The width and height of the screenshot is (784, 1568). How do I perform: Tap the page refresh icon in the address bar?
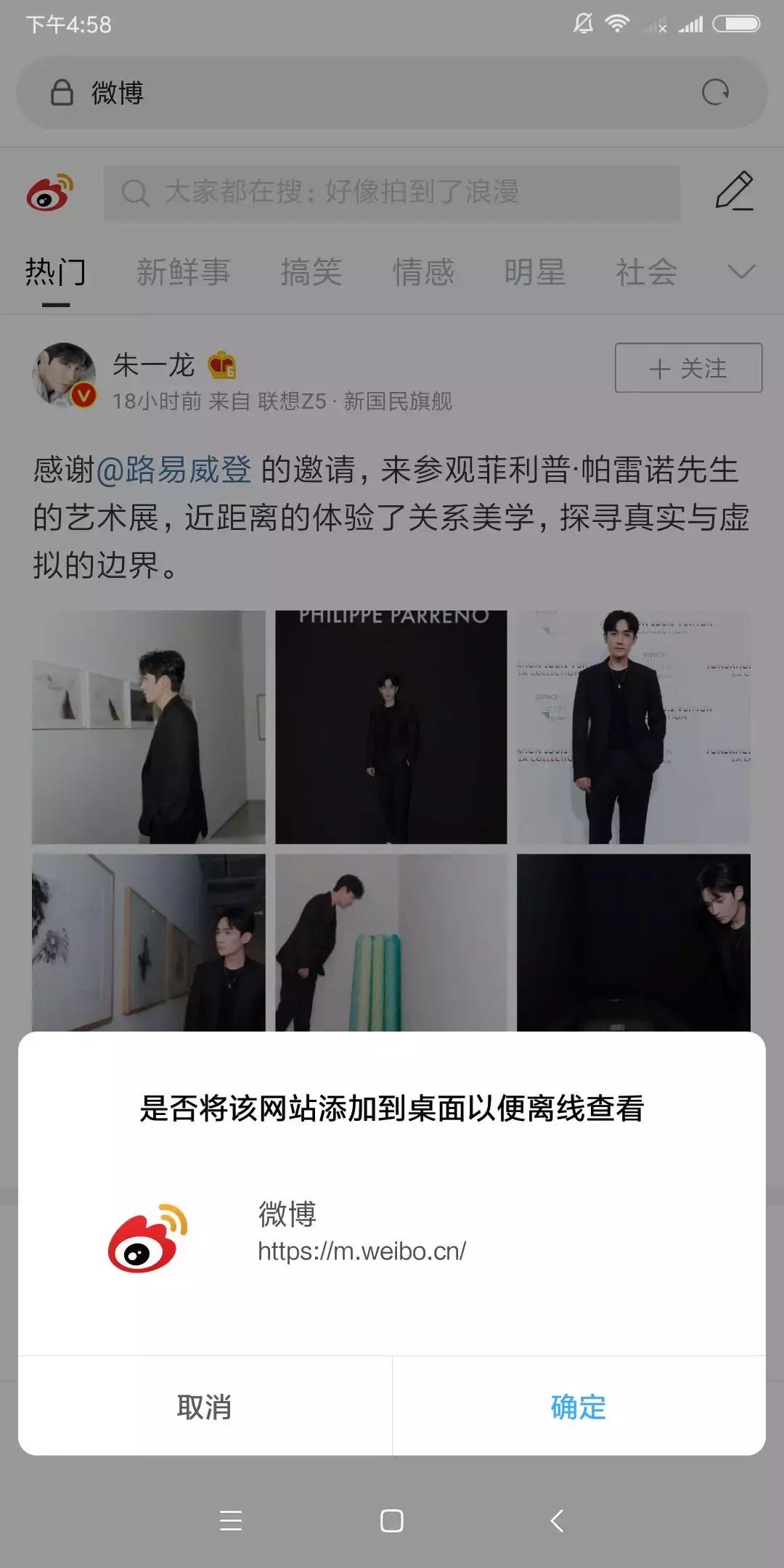[x=715, y=93]
